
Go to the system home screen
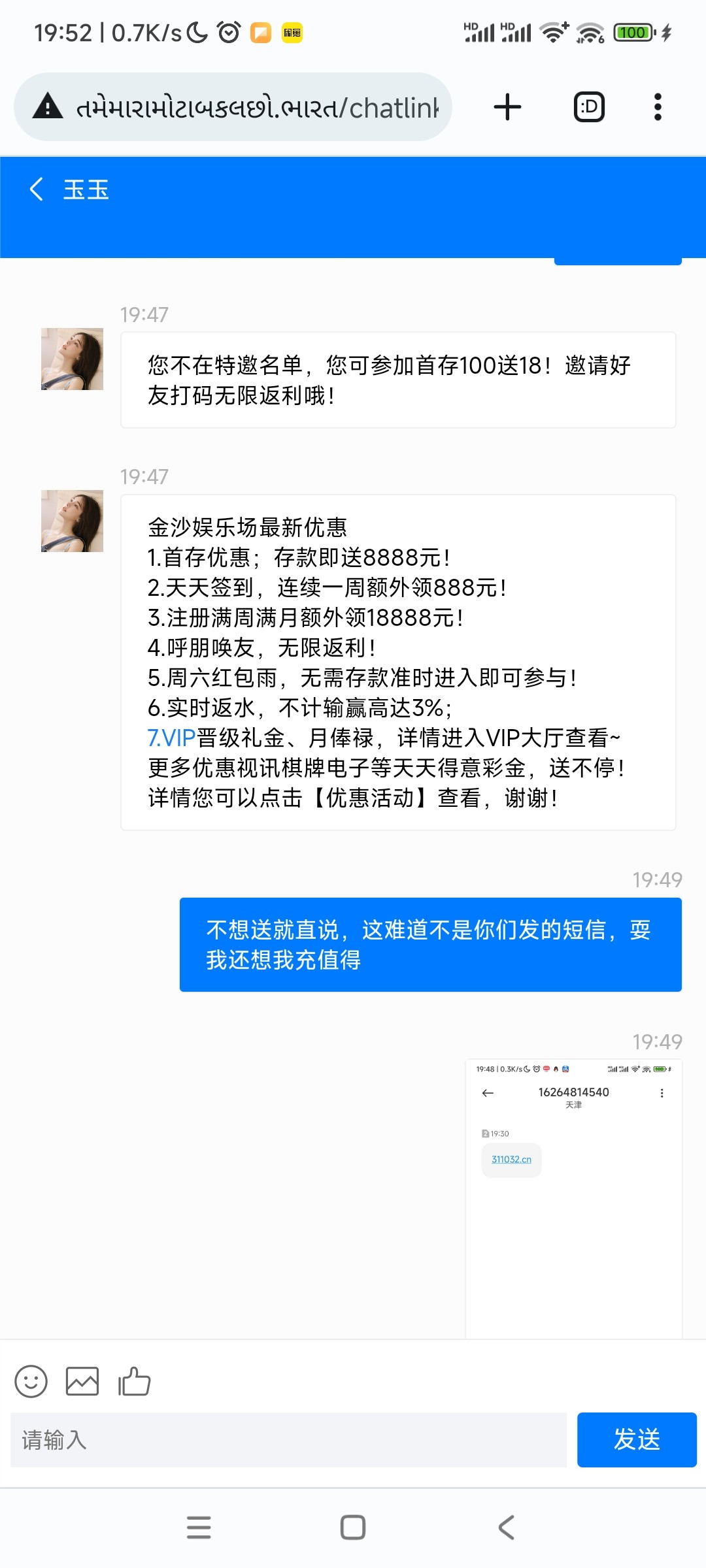(x=353, y=1527)
